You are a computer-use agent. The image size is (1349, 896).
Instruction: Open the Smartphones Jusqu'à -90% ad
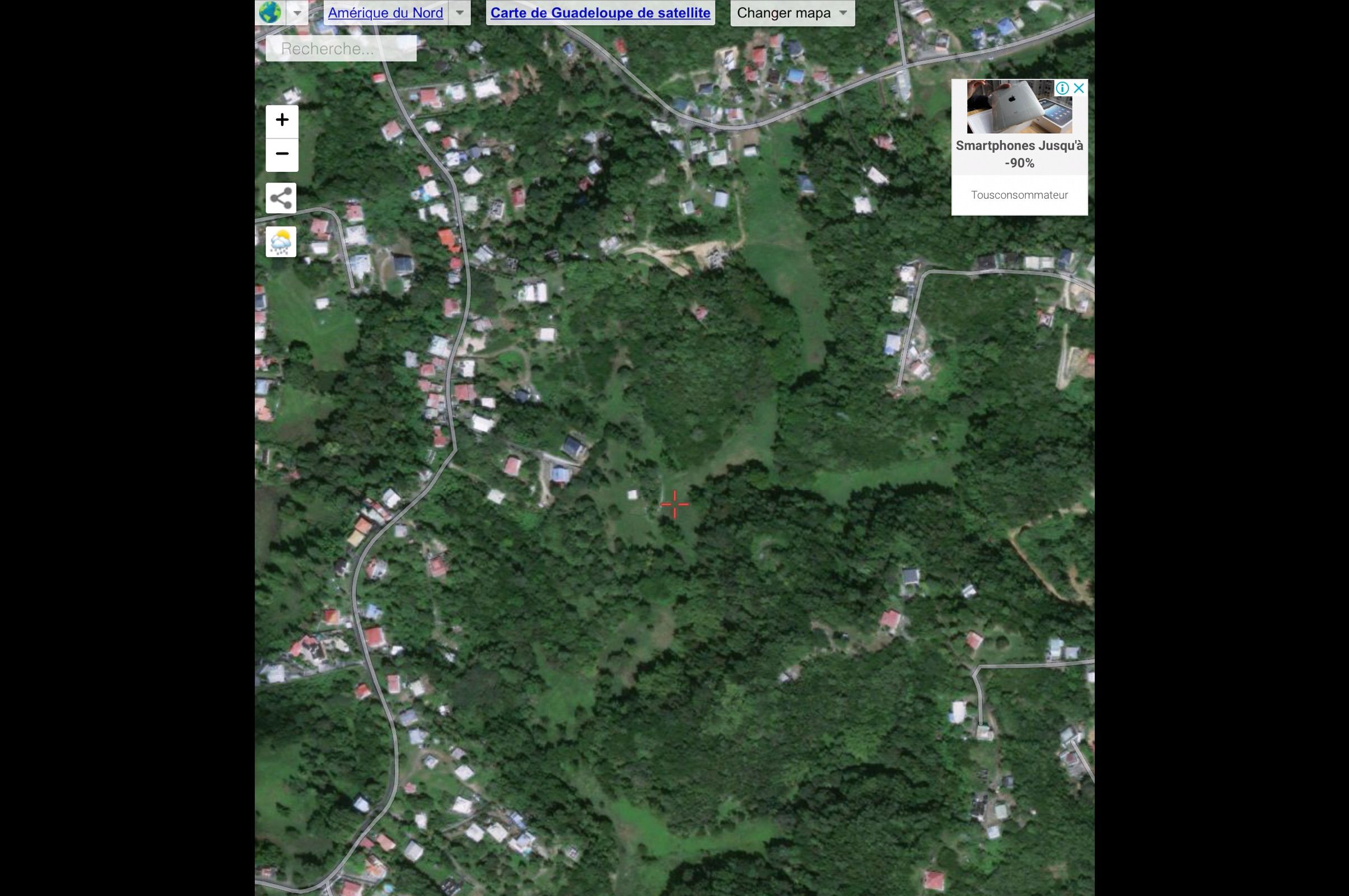tap(1019, 153)
